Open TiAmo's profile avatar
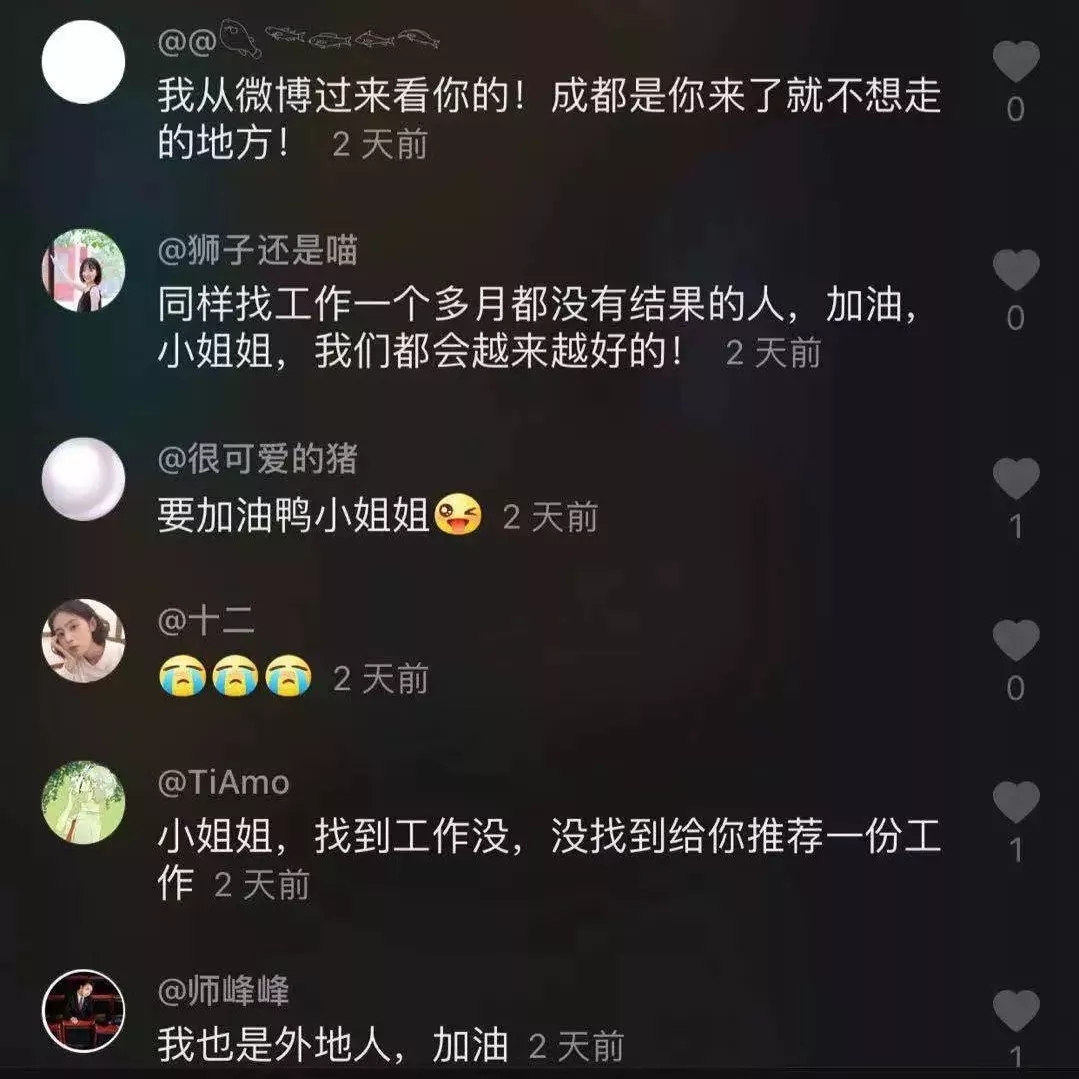The image size is (1079, 1079). 83,802
